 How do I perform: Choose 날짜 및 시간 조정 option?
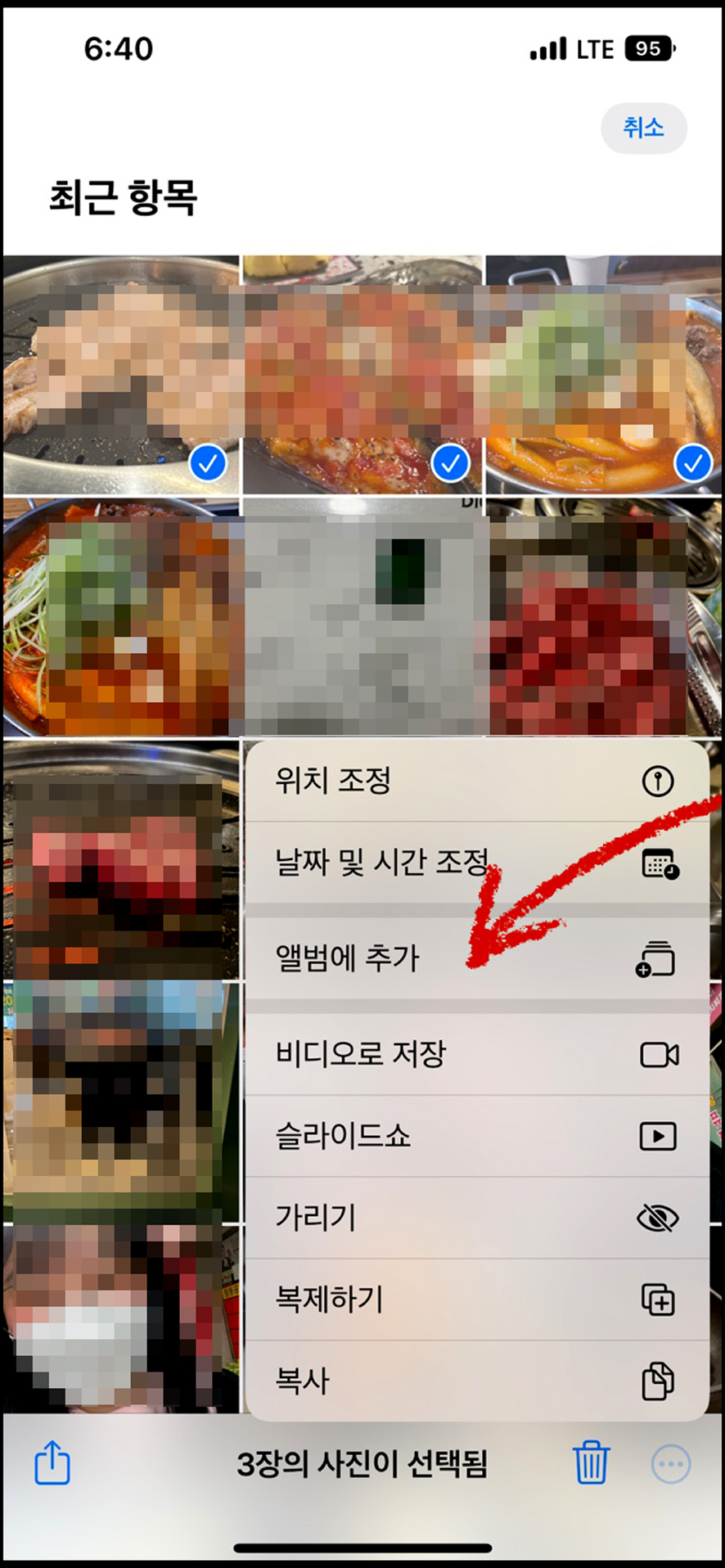(x=476, y=862)
